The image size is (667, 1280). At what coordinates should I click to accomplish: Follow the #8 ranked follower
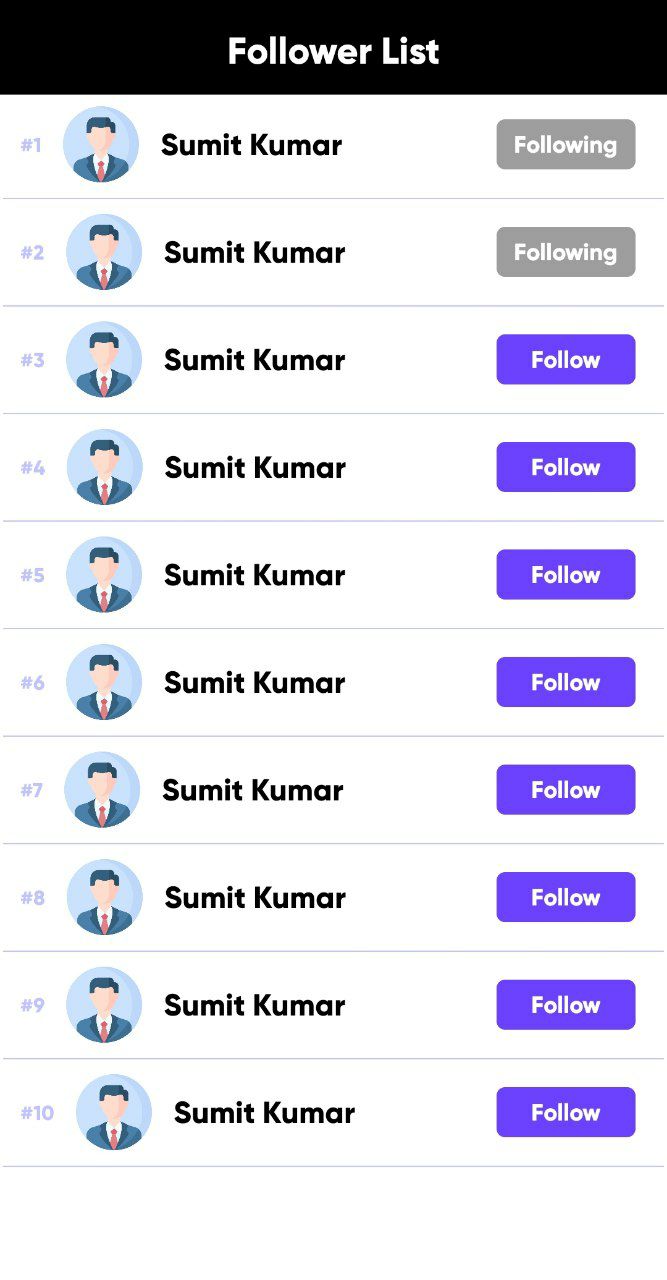566,897
